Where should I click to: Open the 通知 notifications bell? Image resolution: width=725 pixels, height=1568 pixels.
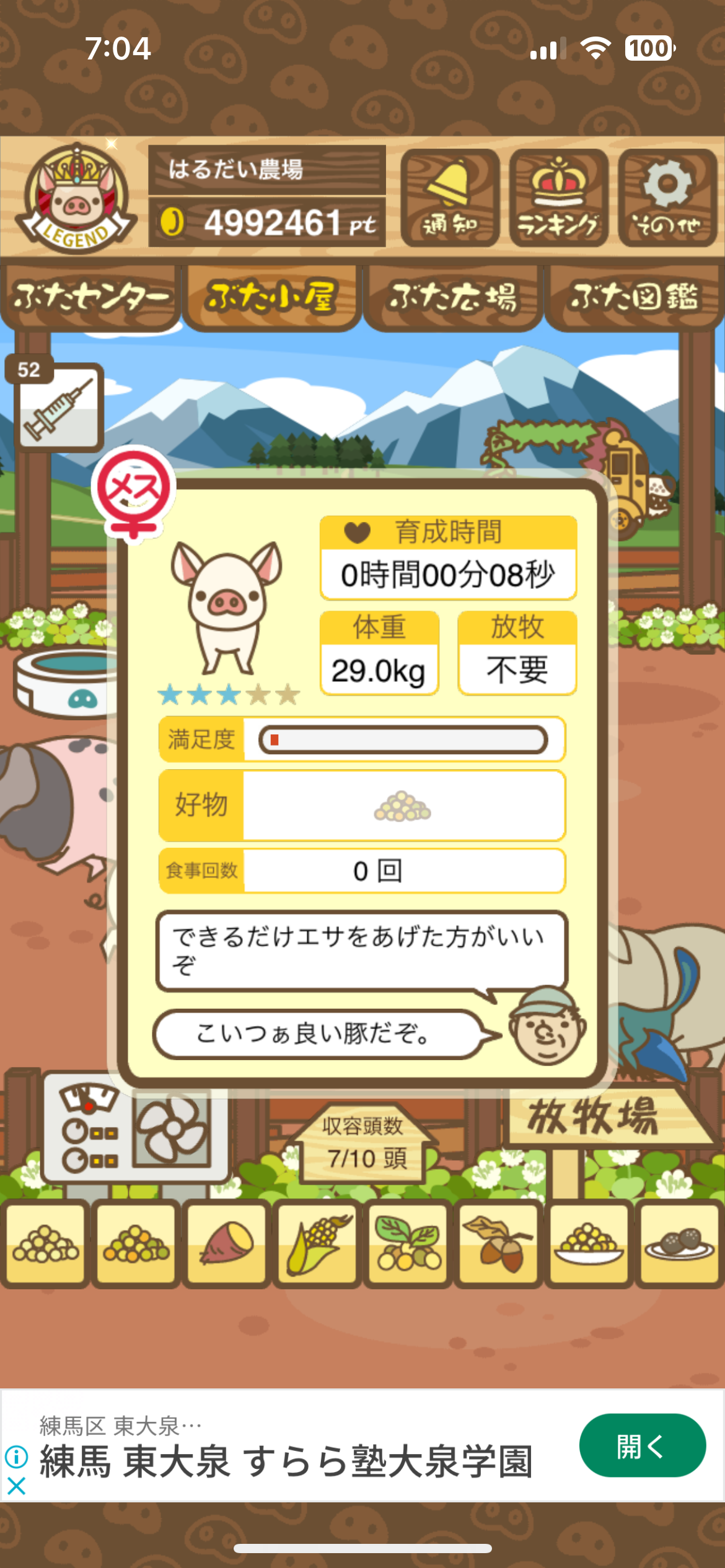[x=450, y=198]
